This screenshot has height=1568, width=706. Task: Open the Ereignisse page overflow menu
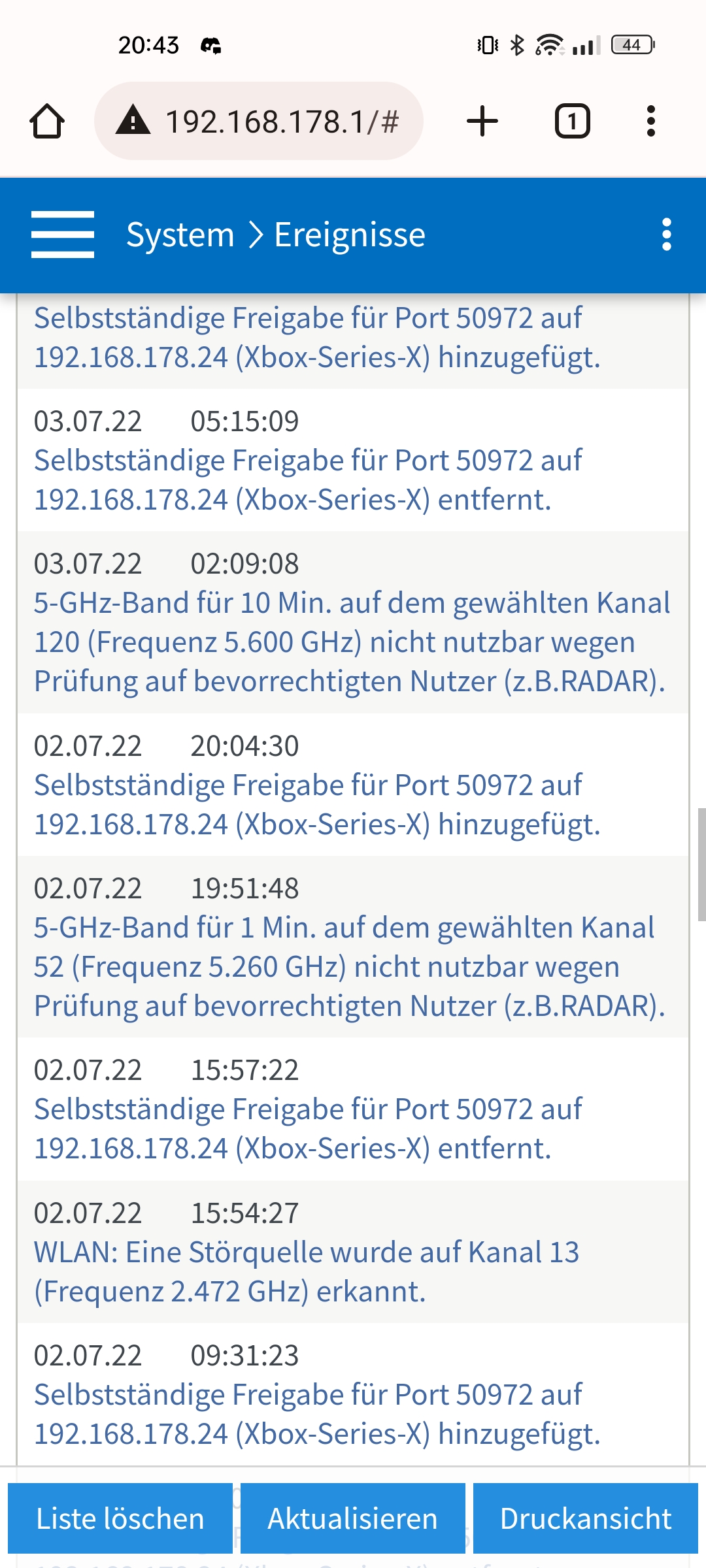tap(666, 235)
